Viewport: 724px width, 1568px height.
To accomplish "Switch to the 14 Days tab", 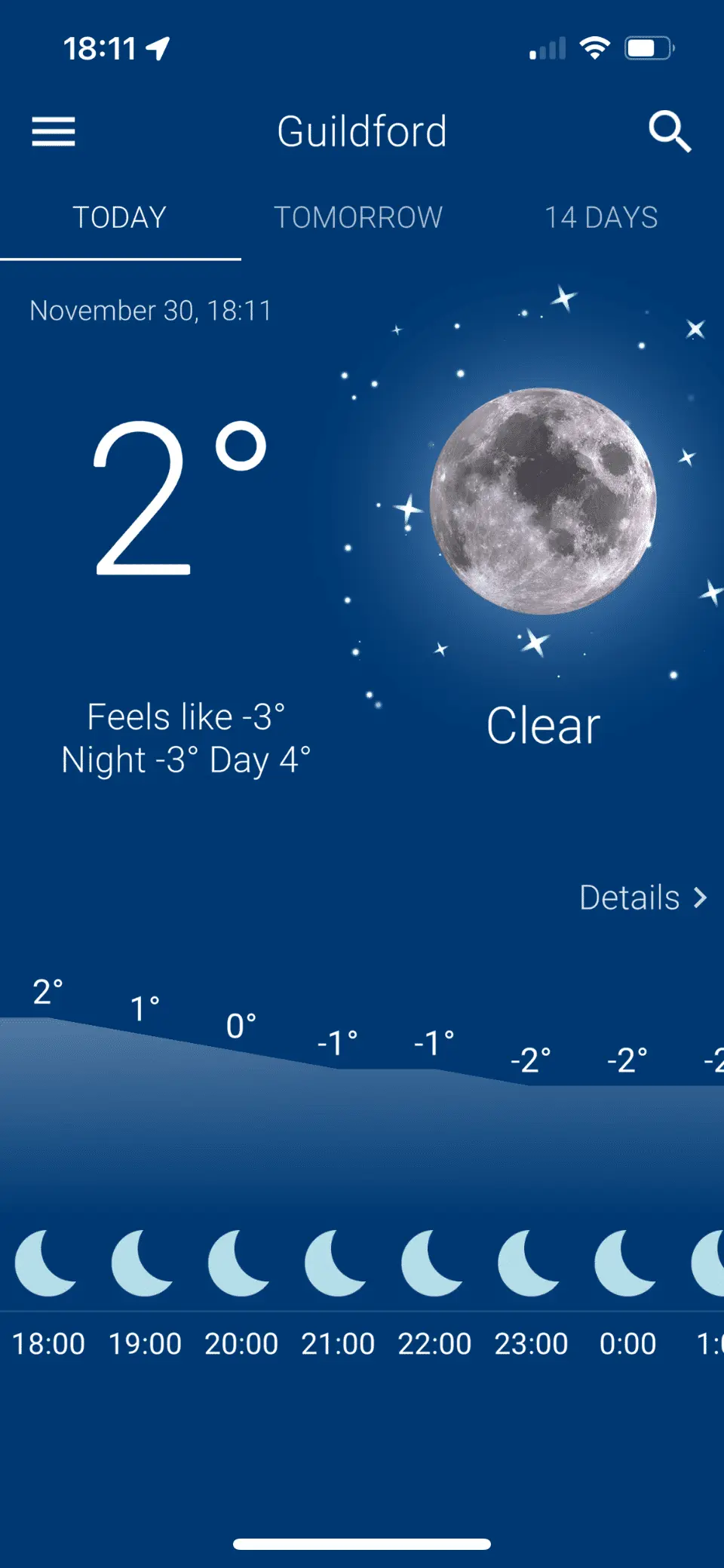I will click(x=601, y=218).
